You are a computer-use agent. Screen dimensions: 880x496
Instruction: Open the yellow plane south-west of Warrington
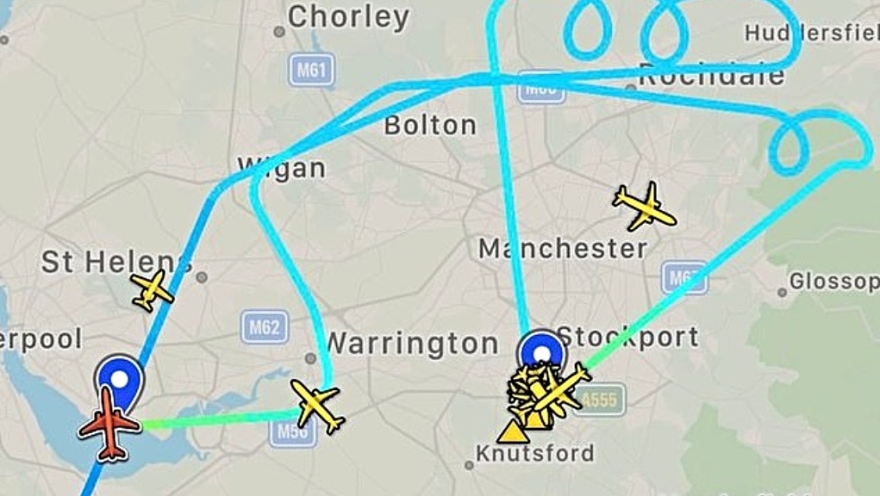click(317, 404)
